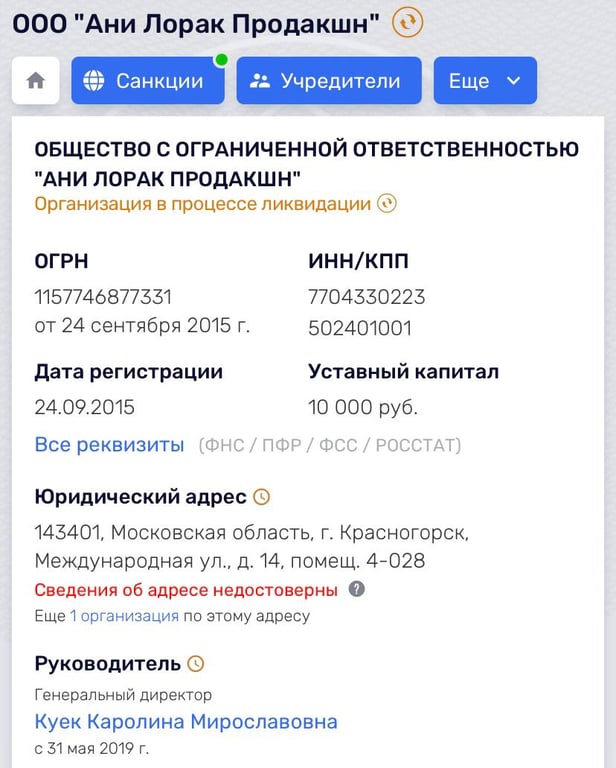Image resolution: width=616 pixels, height=768 pixels.
Task: Tap the orange icon beside the company title
Action: click(x=407, y=22)
